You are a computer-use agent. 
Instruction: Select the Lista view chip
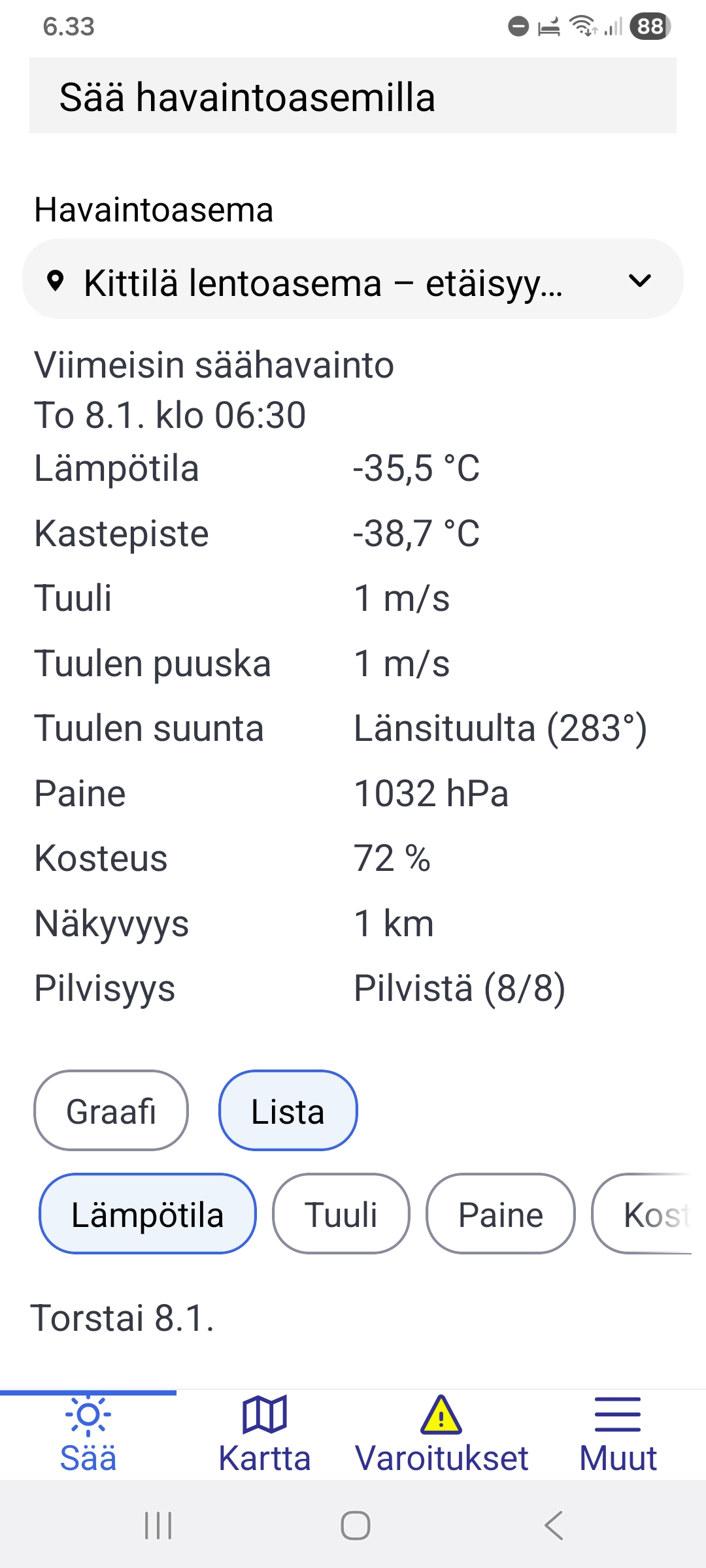(x=288, y=1111)
